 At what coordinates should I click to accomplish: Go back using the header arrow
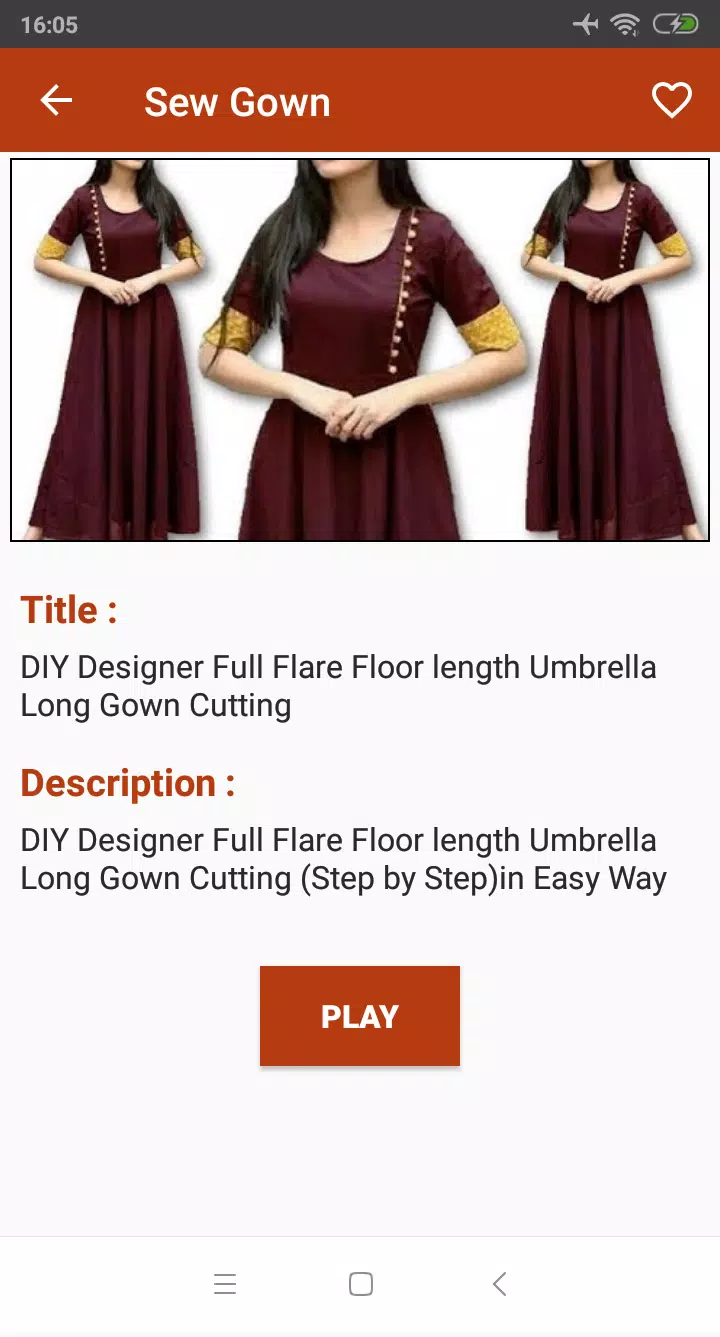pos(56,101)
